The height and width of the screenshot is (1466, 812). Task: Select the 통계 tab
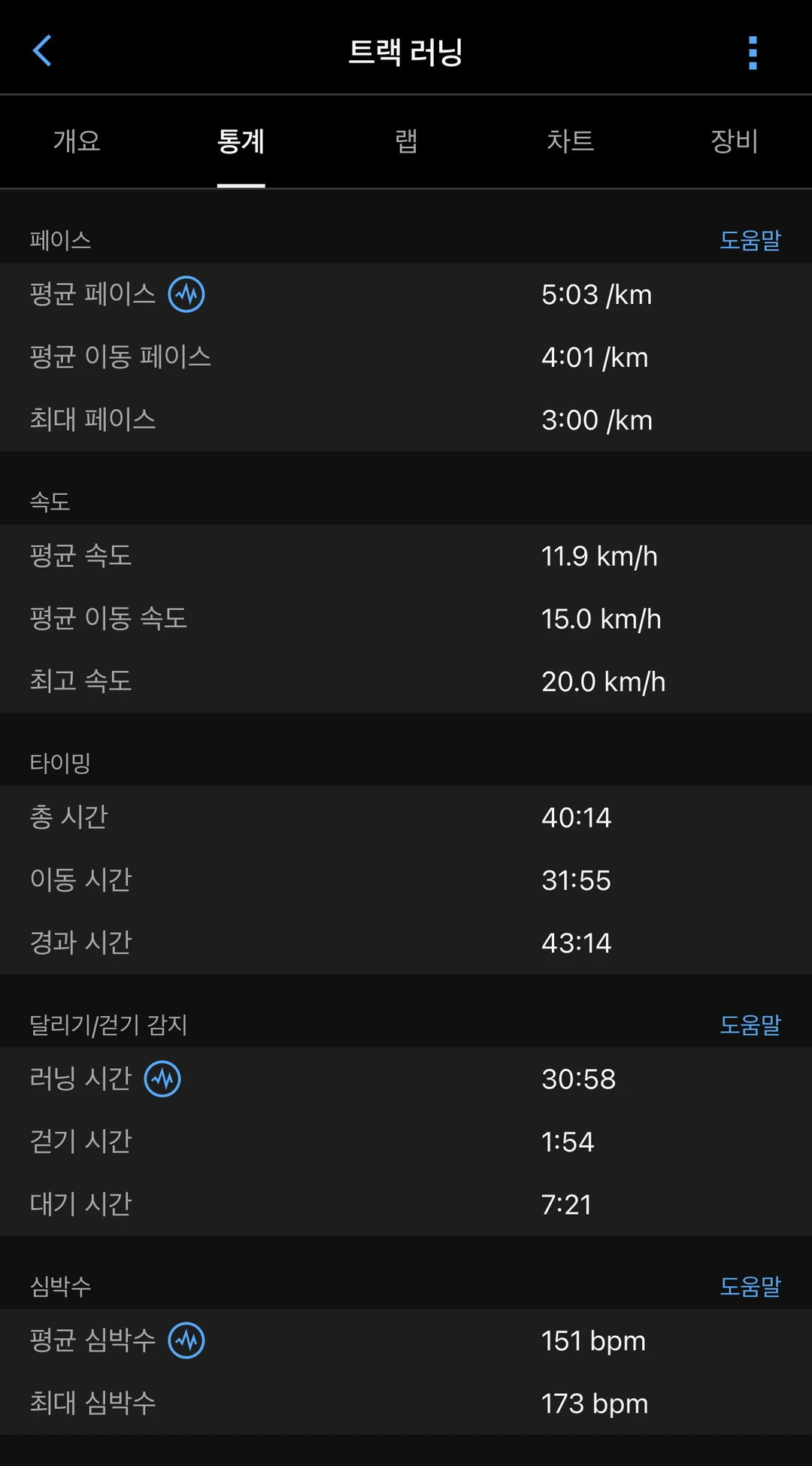click(x=241, y=141)
